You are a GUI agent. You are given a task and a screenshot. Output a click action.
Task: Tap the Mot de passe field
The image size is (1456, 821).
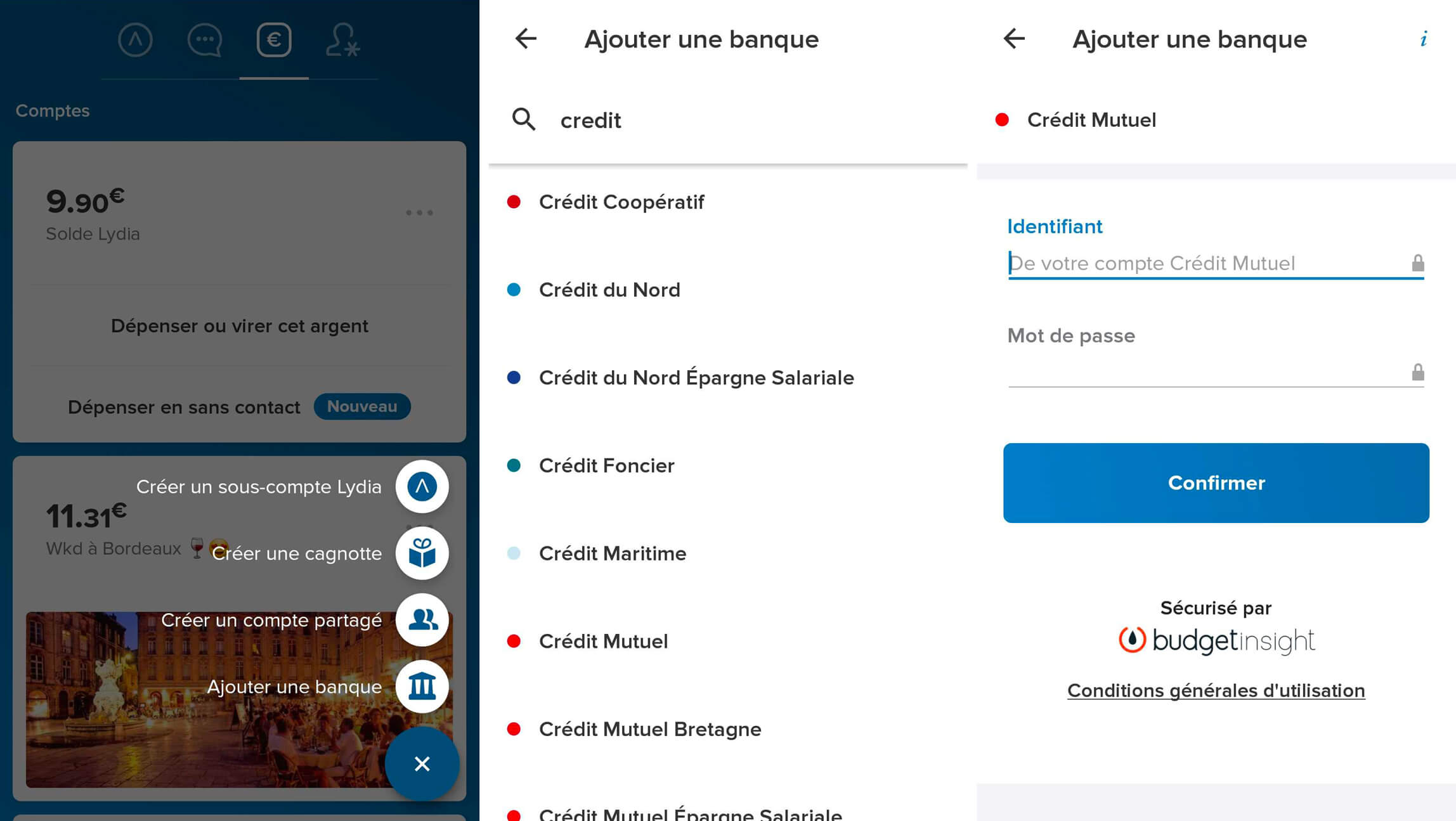pyautogui.click(x=1205, y=372)
